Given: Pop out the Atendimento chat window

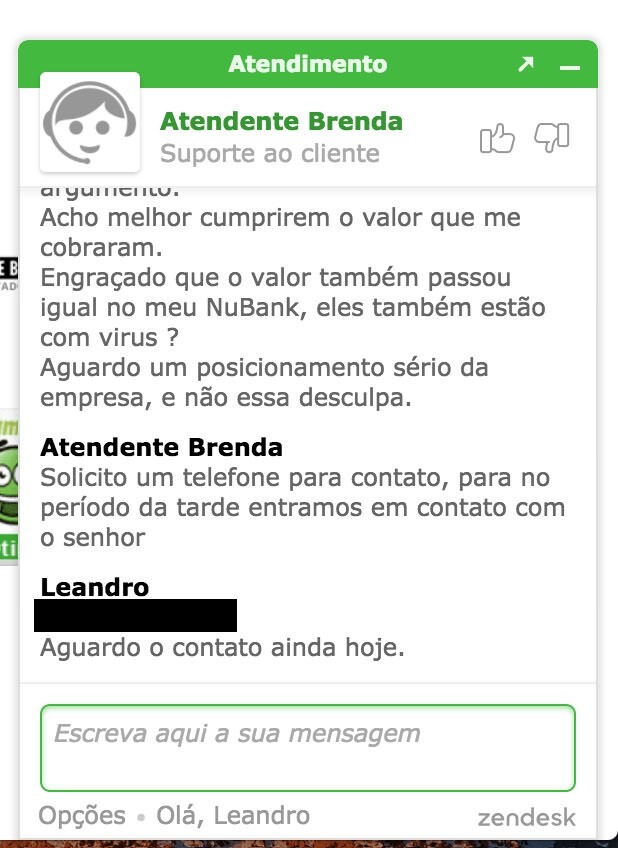Looking at the screenshot, I should coord(526,65).
